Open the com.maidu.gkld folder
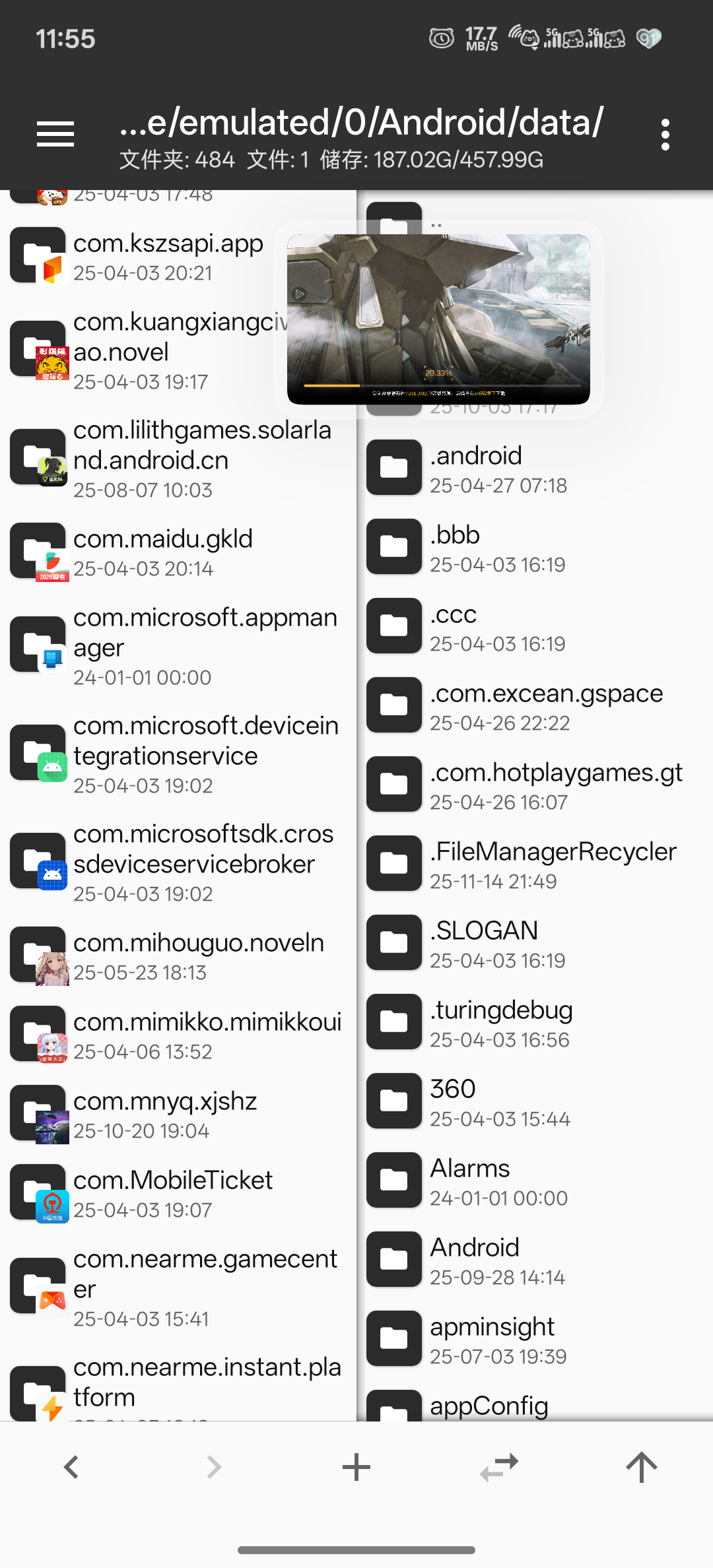Screen dimensions: 713x1568 (164, 552)
